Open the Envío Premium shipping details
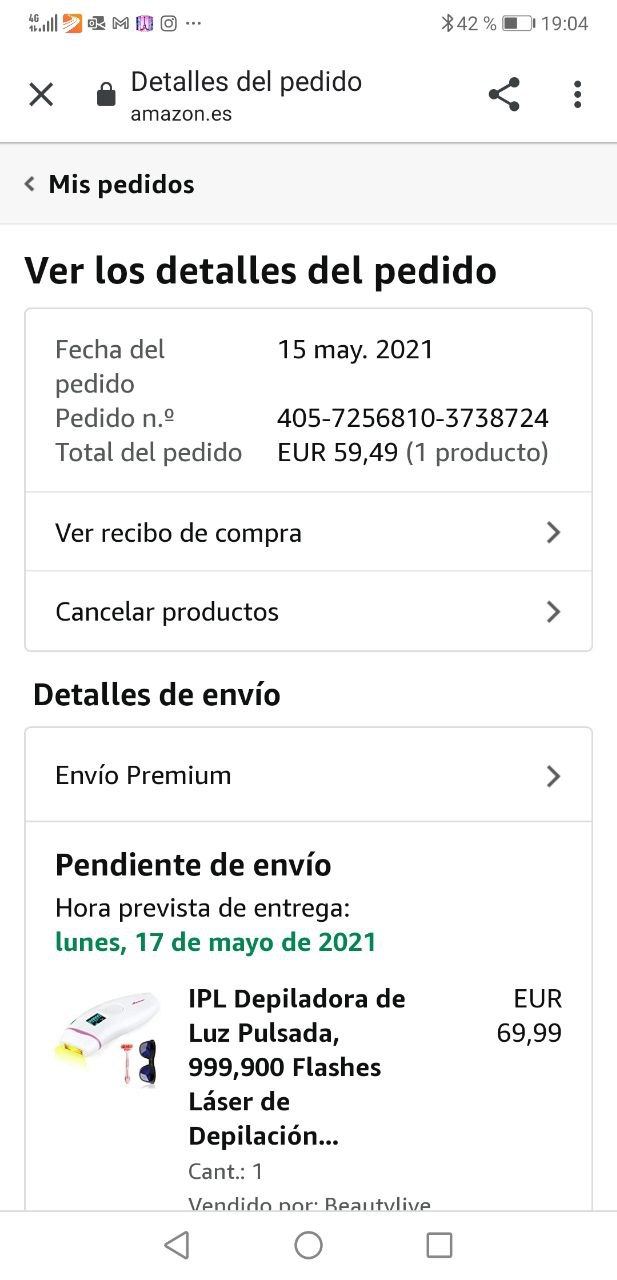Screen dimensions: 617x1280 308,776
